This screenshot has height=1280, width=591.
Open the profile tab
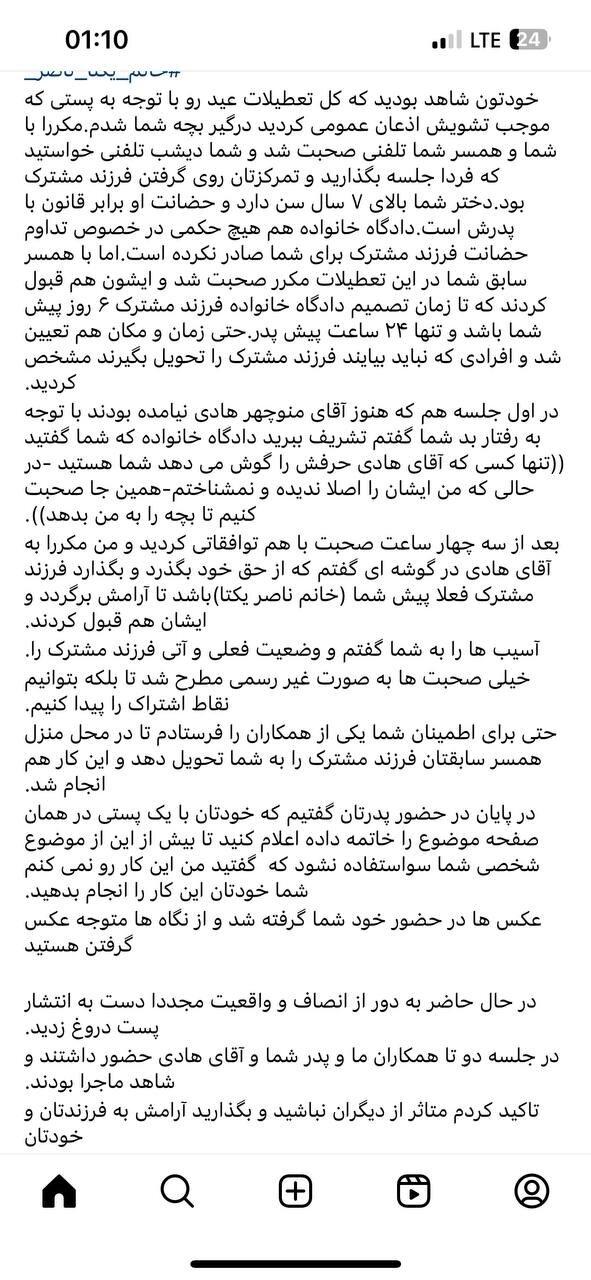(532, 1190)
